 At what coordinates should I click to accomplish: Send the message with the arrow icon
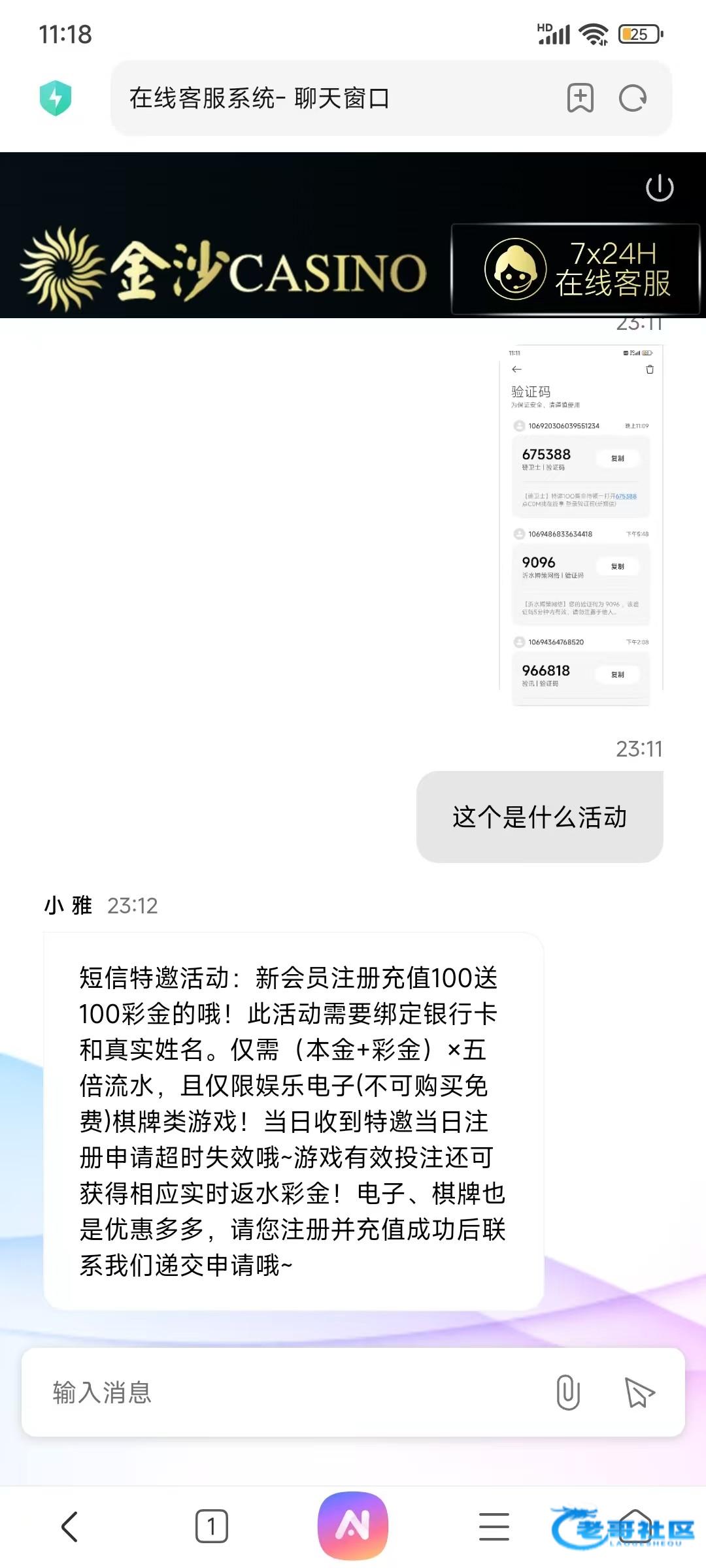tap(639, 1392)
